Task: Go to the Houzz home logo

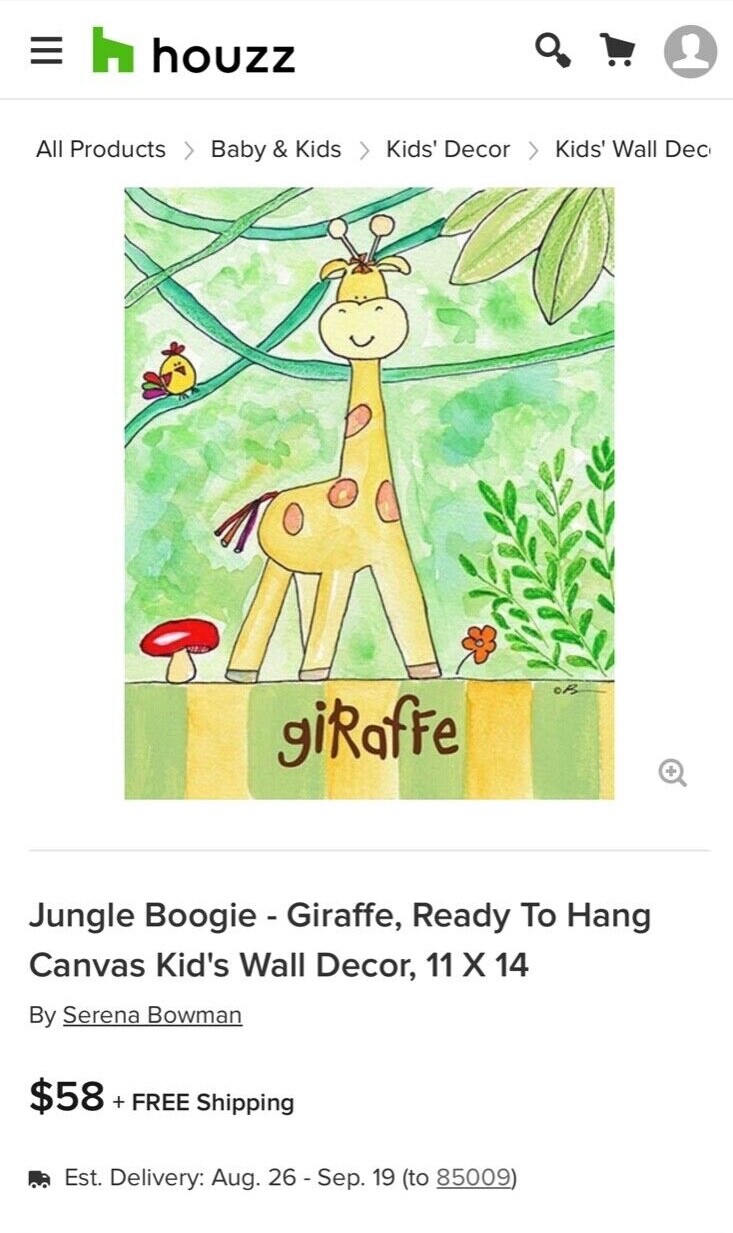Action: tap(194, 51)
